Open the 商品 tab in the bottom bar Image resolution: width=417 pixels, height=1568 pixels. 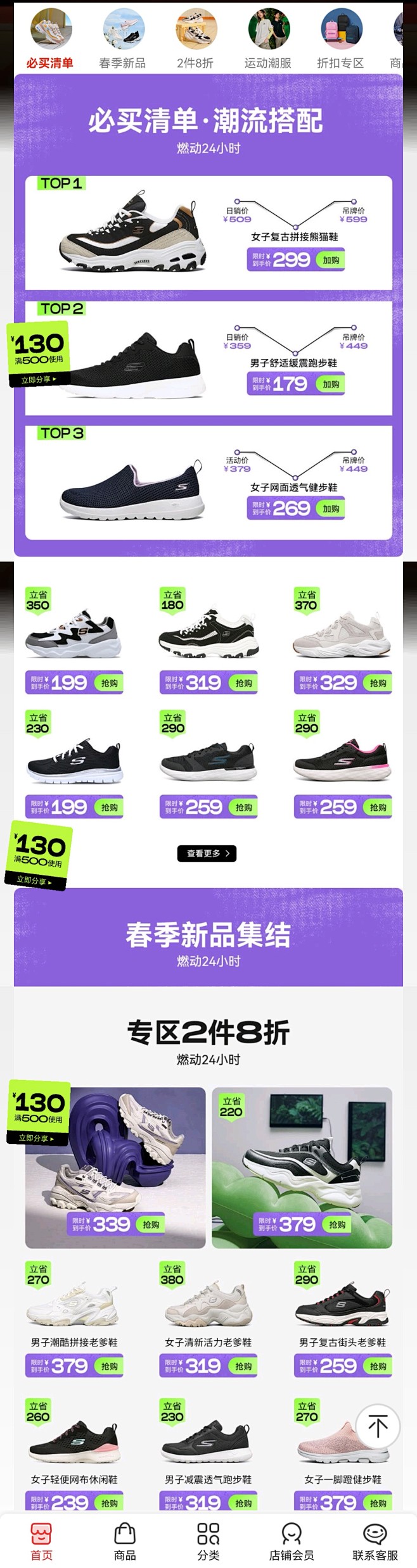point(125,1541)
